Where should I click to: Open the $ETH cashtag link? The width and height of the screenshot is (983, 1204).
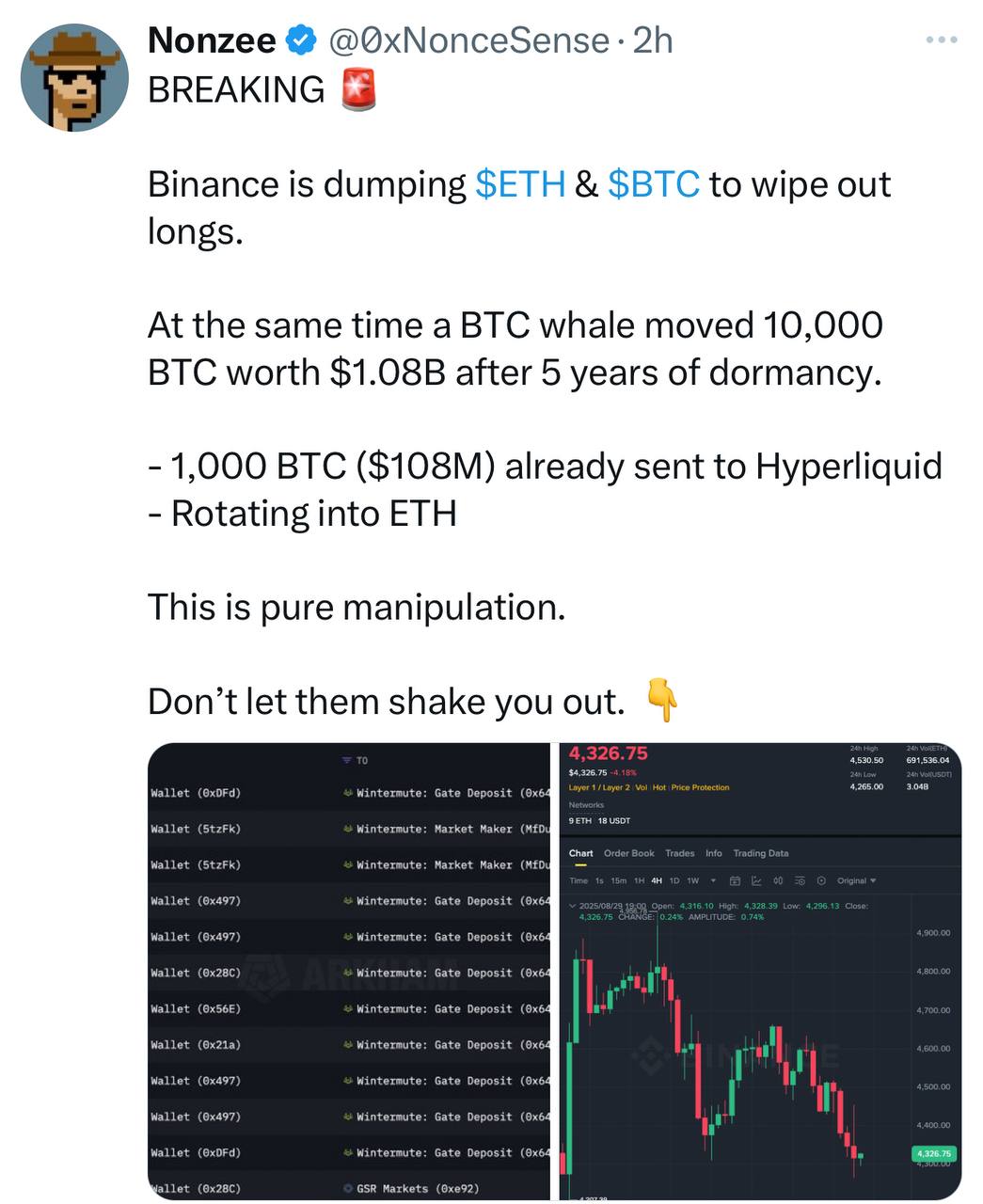(x=520, y=184)
